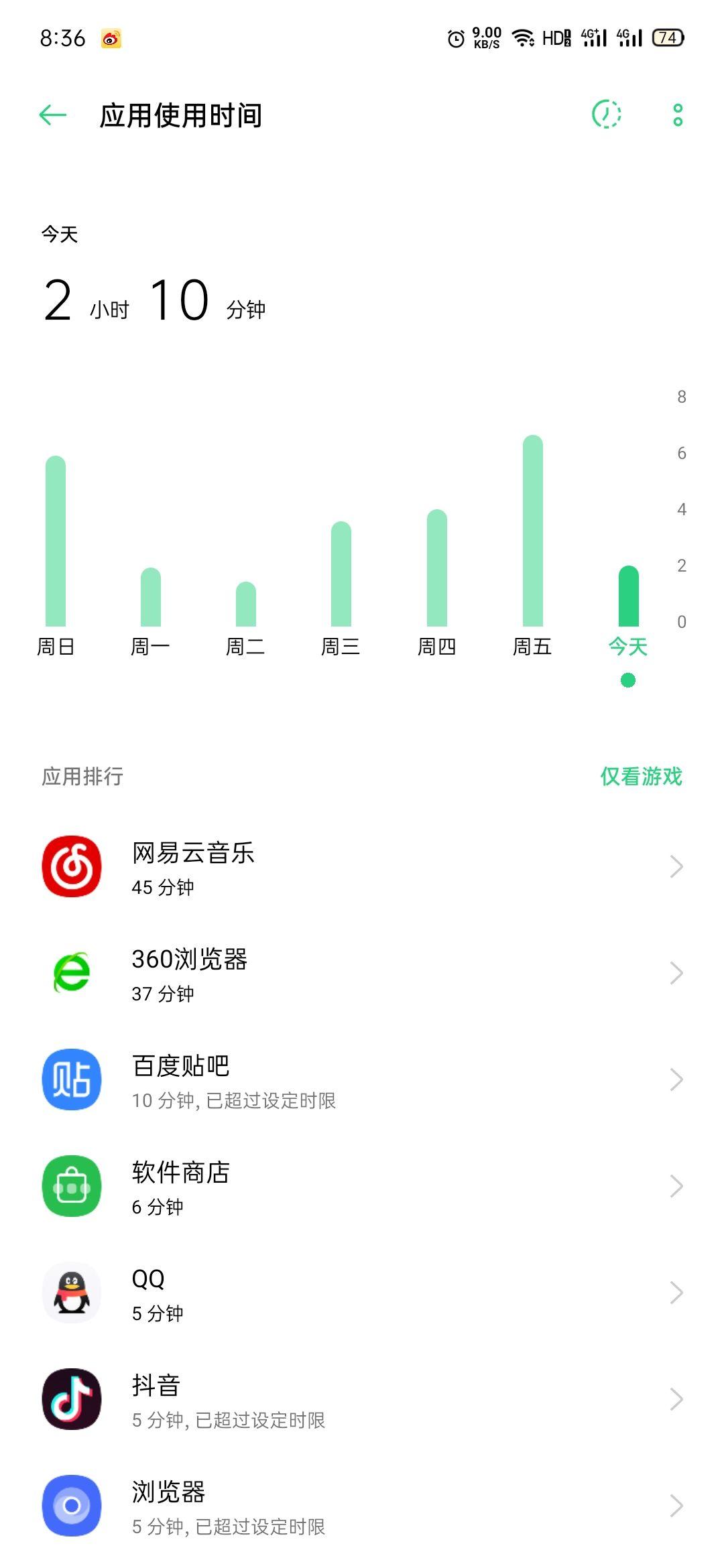Open 抖音 usage details
This screenshot has width=724, height=1568.
(x=362, y=1399)
